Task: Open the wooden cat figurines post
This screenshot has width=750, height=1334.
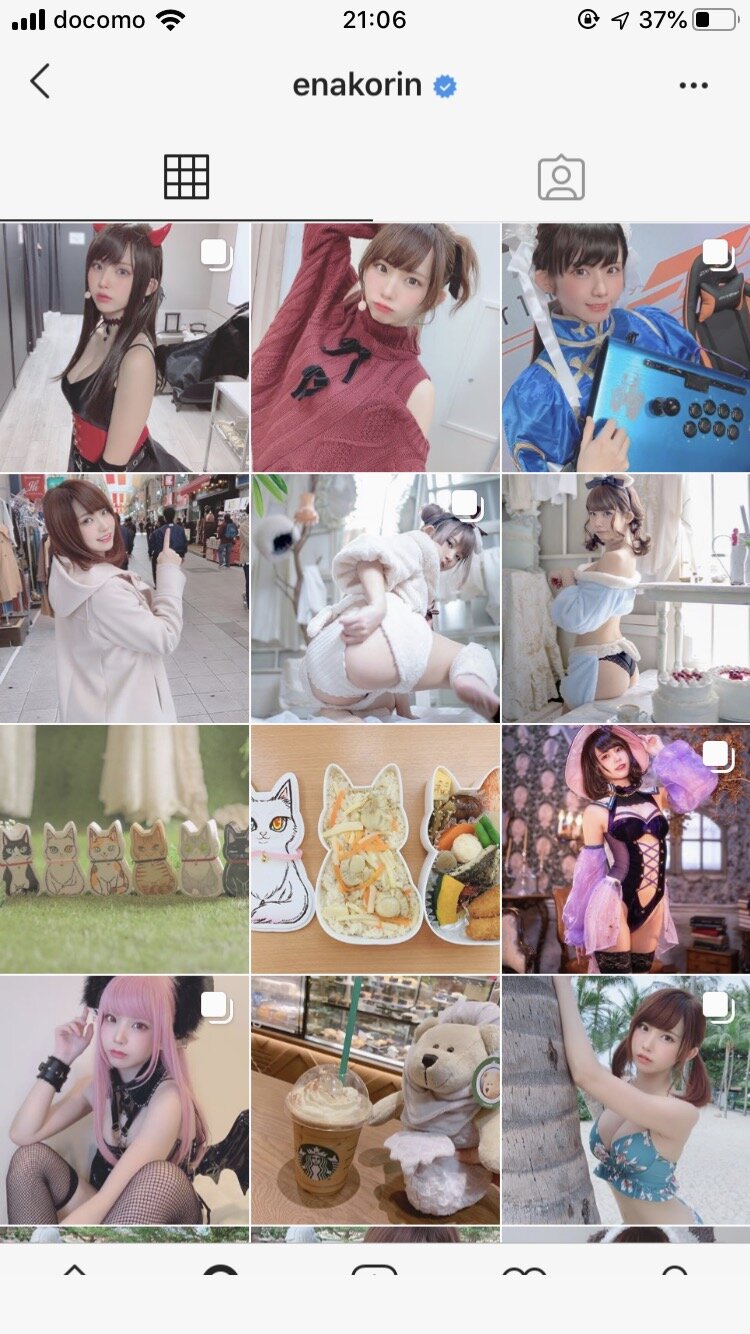Action: (124, 849)
